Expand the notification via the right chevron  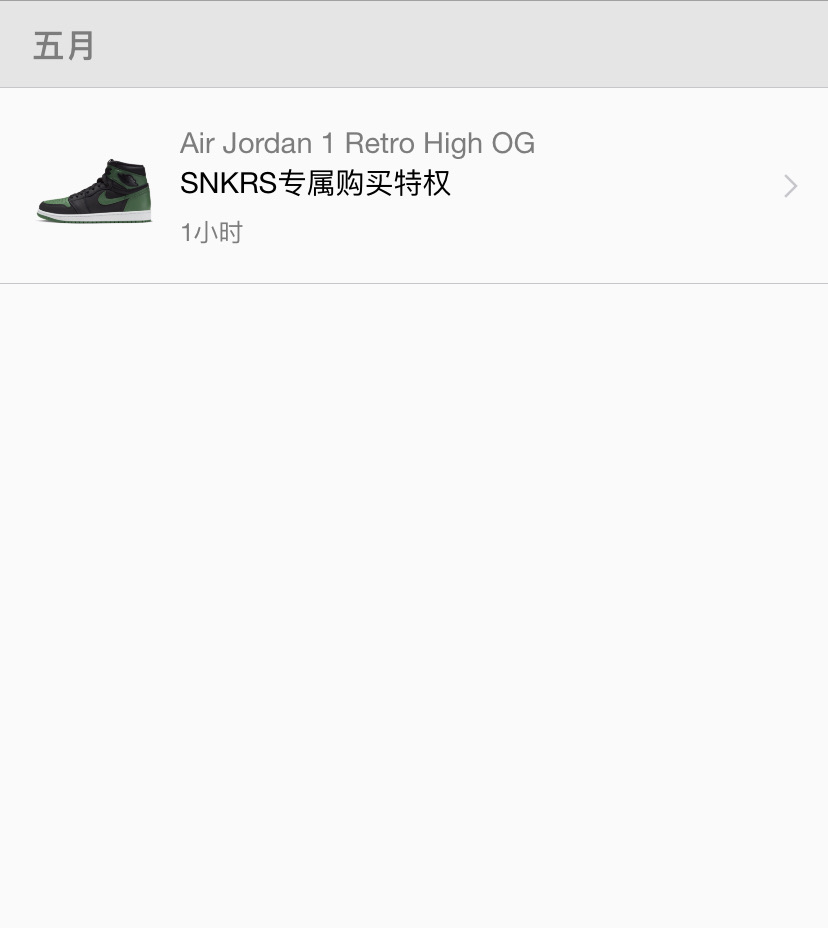point(790,186)
